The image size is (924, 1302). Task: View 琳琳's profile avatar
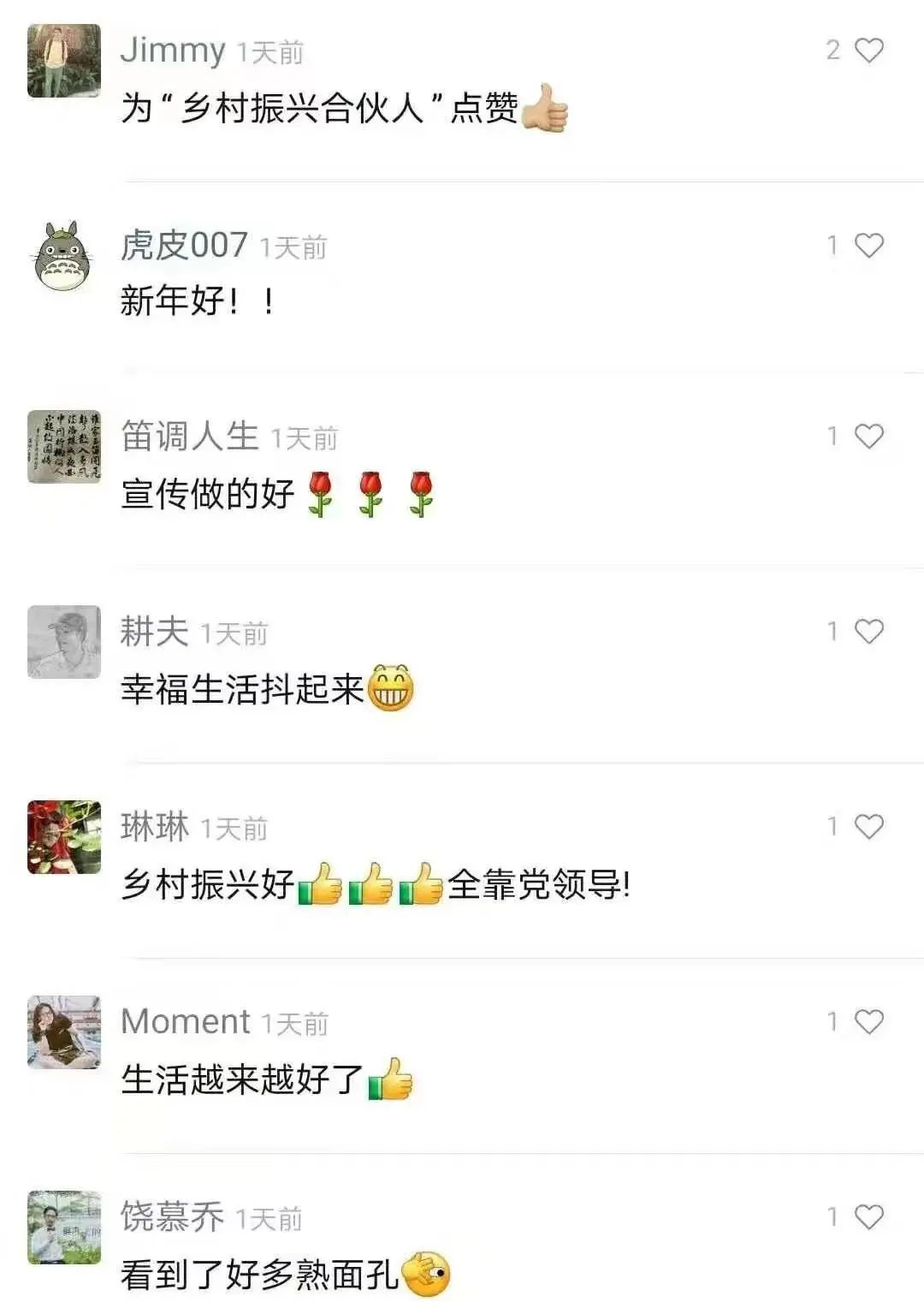[x=64, y=837]
